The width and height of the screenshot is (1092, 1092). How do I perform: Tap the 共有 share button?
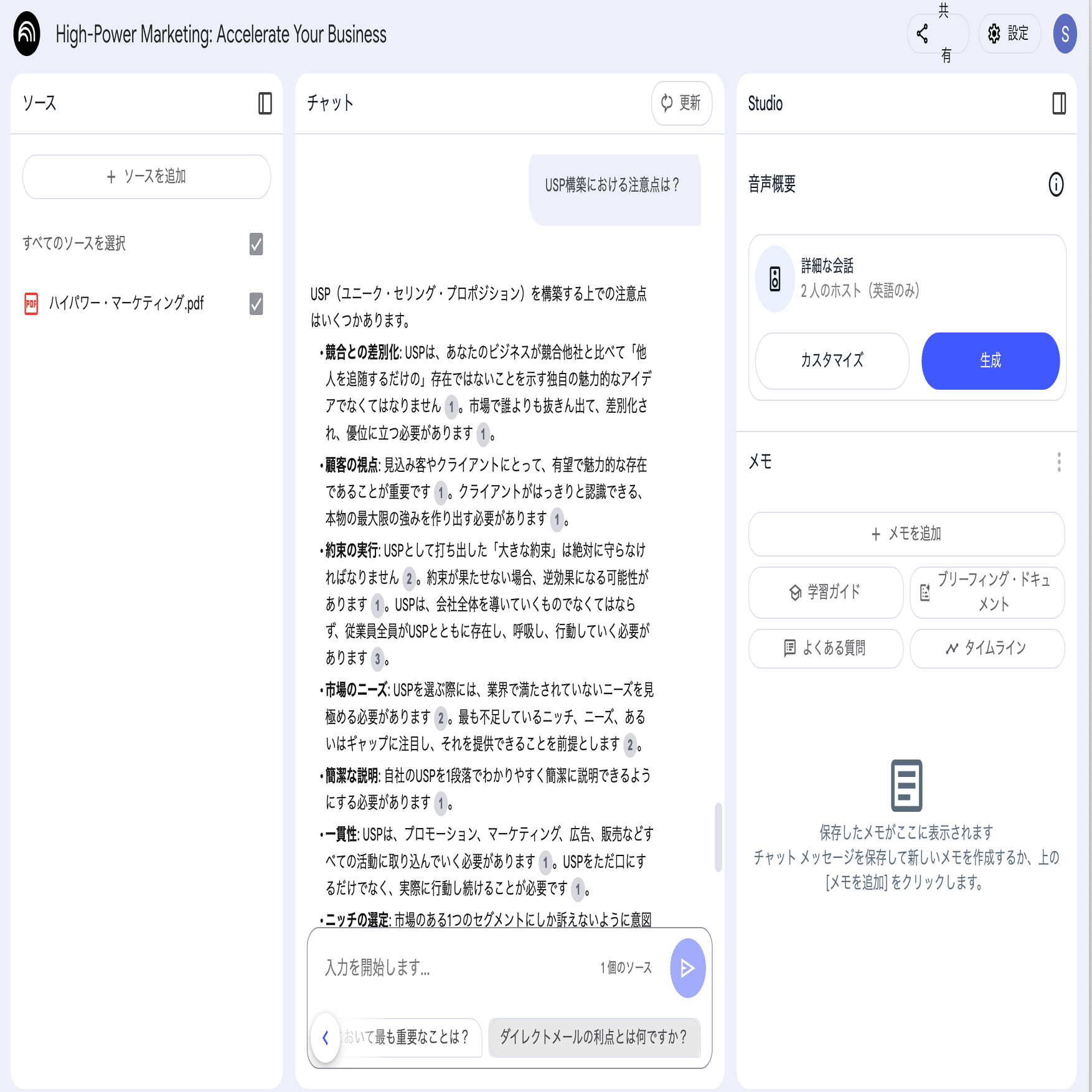point(937,34)
